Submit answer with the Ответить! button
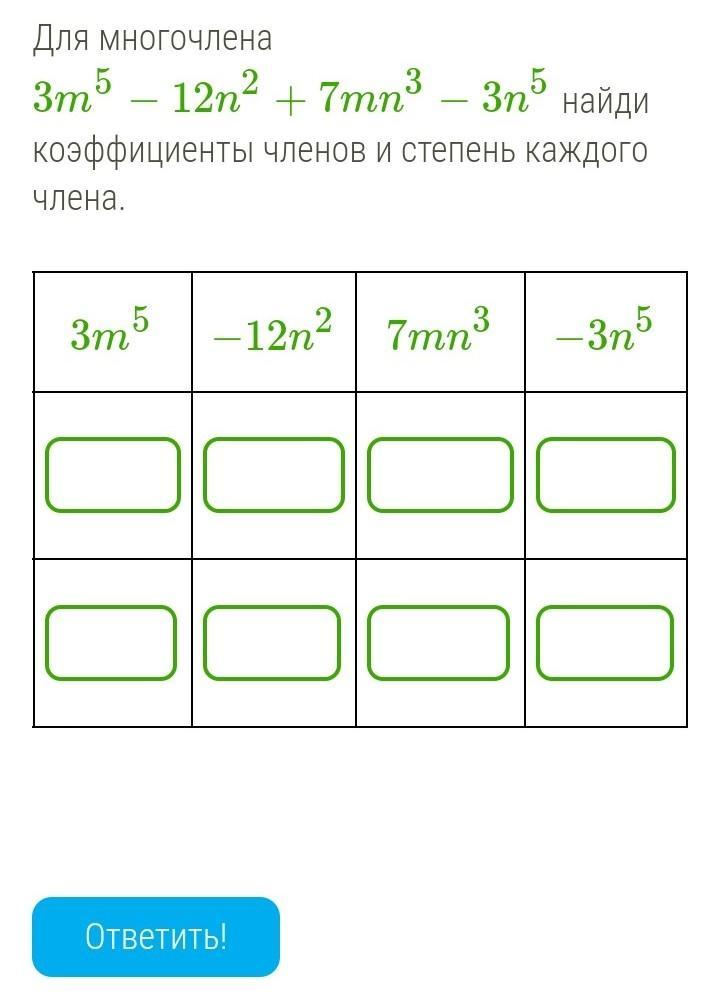 156,936
